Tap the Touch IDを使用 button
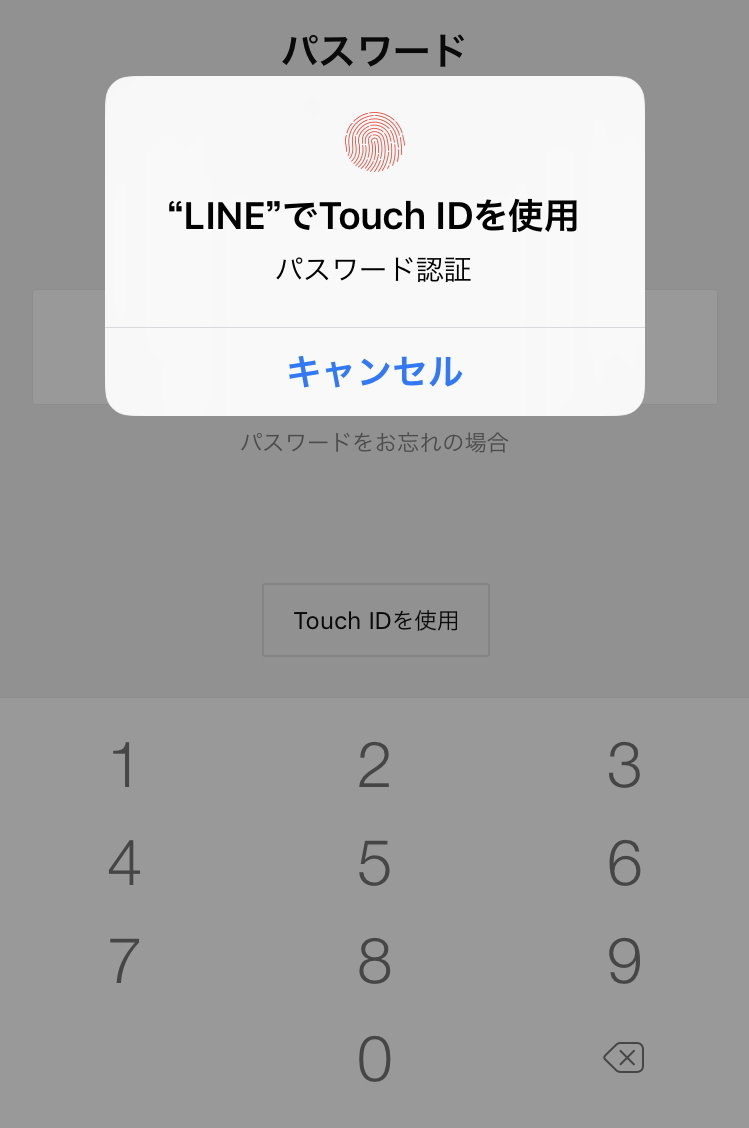Image resolution: width=749 pixels, height=1128 pixels. click(x=376, y=620)
